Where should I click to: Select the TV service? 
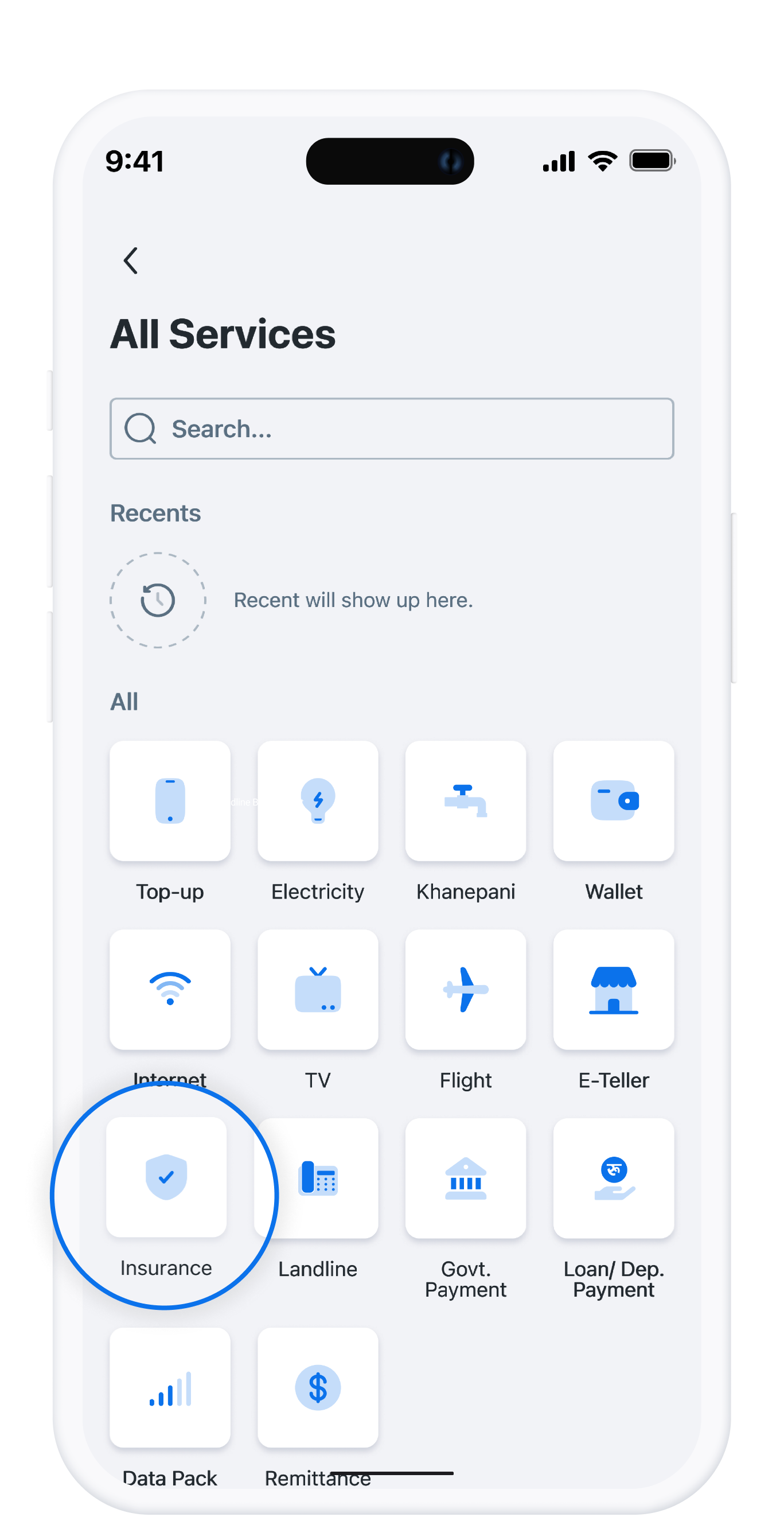318,989
